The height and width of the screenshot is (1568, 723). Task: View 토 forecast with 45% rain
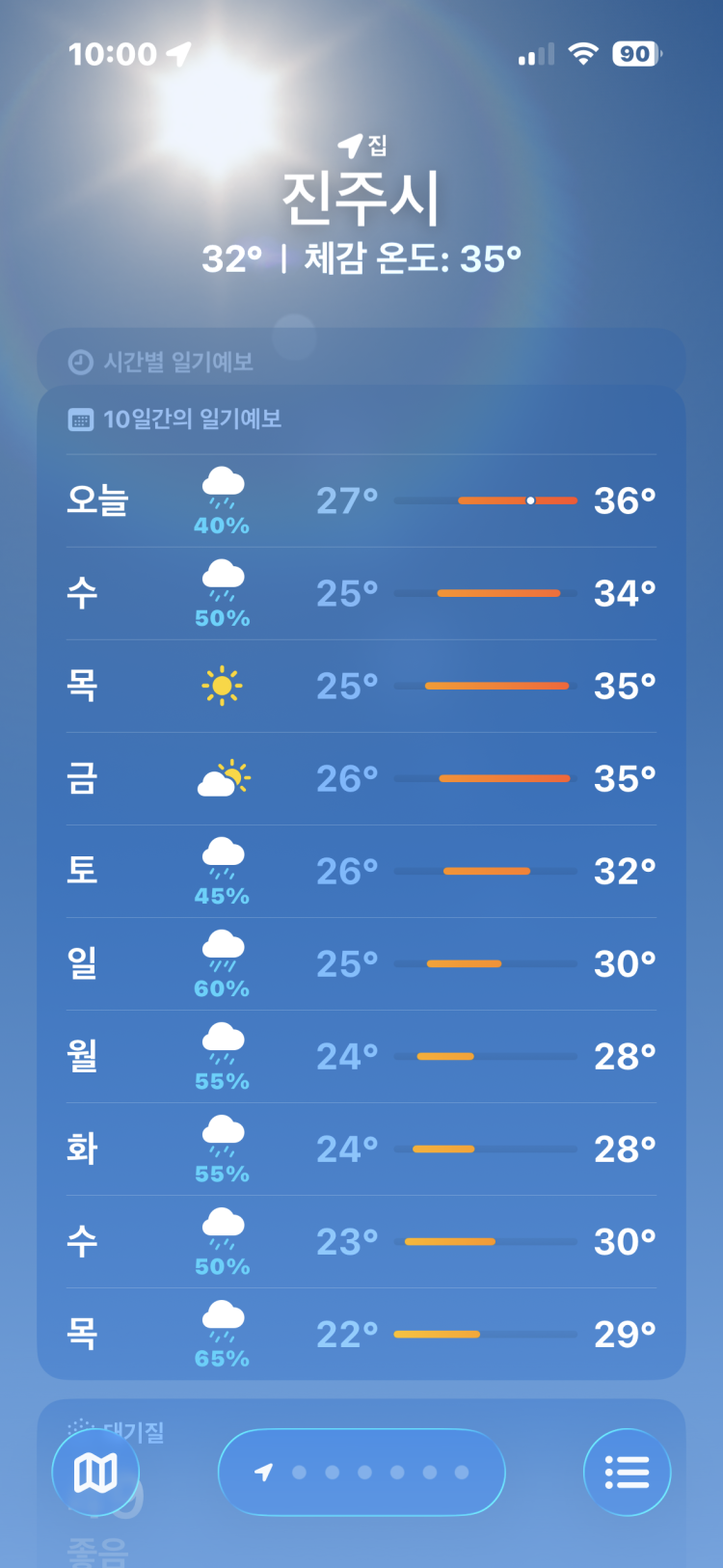pos(361,872)
